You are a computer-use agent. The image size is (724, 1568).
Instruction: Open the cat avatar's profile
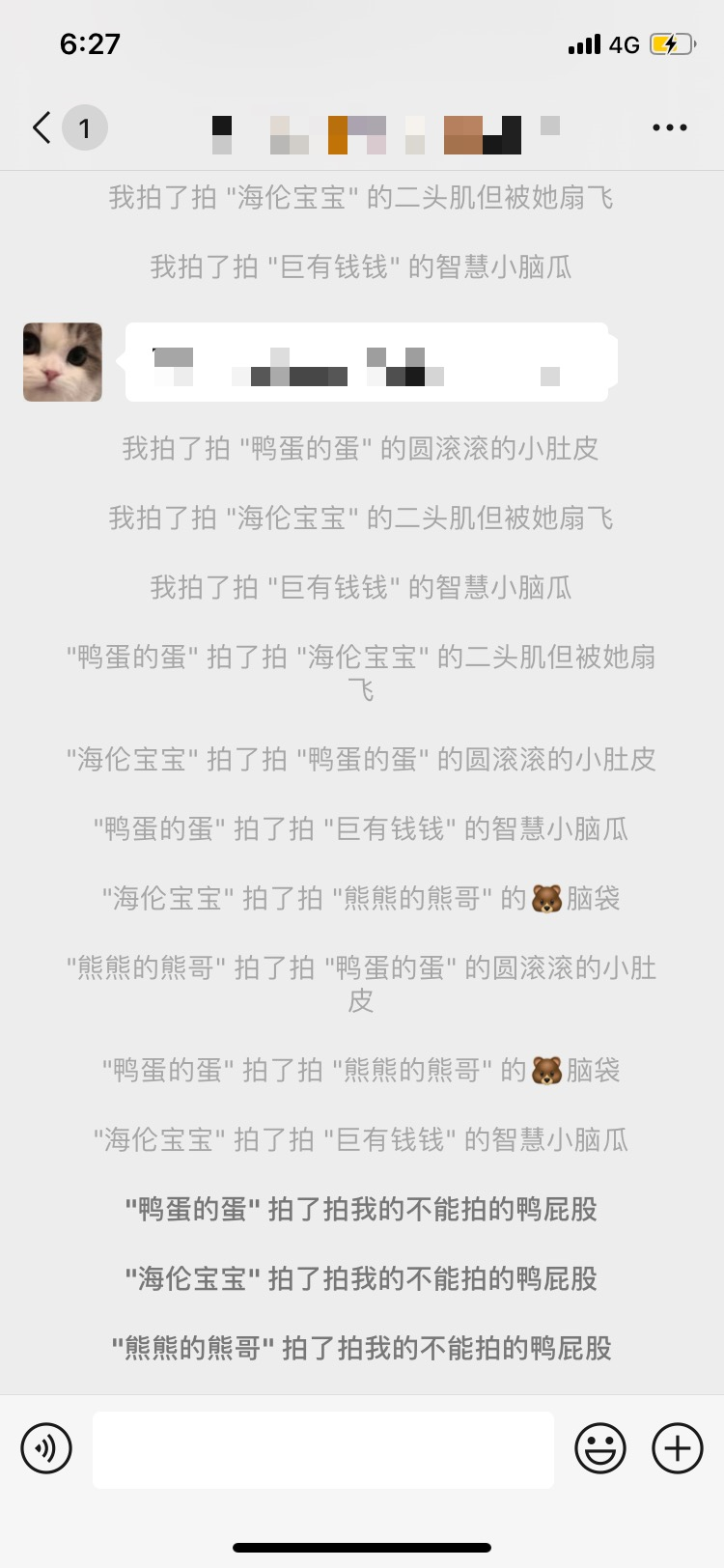[x=63, y=362]
